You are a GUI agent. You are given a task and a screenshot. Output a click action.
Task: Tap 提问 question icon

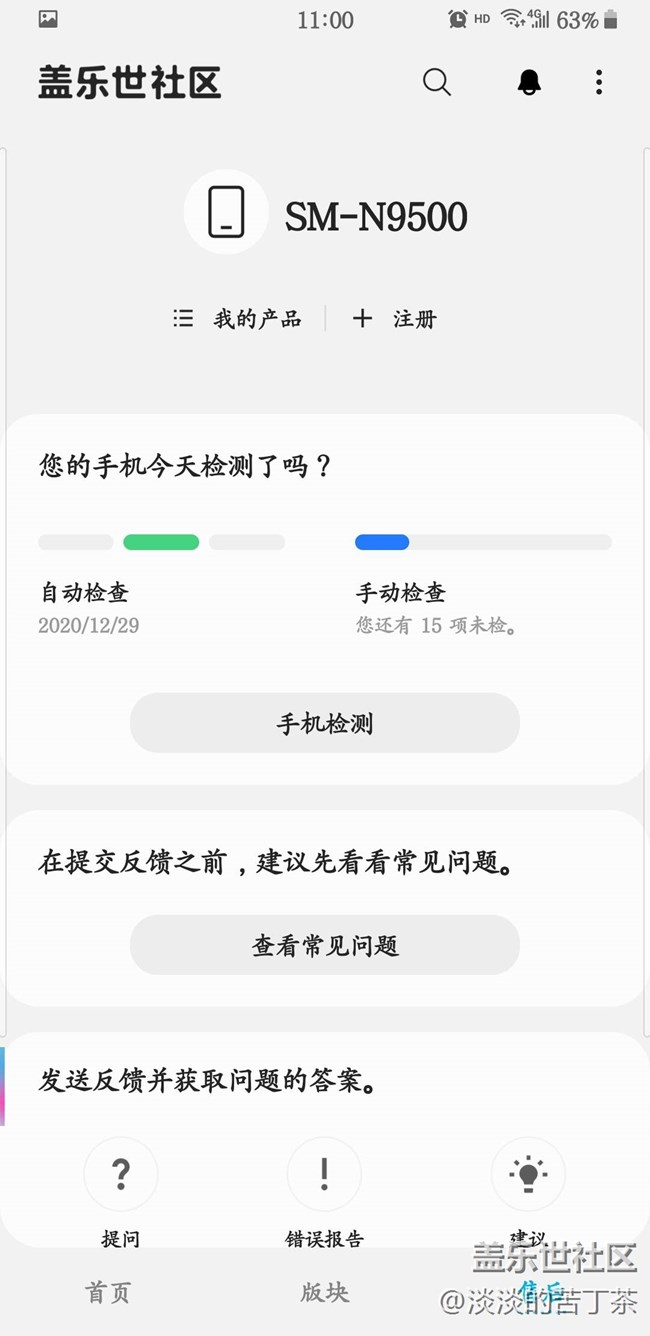[x=121, y=1175]
